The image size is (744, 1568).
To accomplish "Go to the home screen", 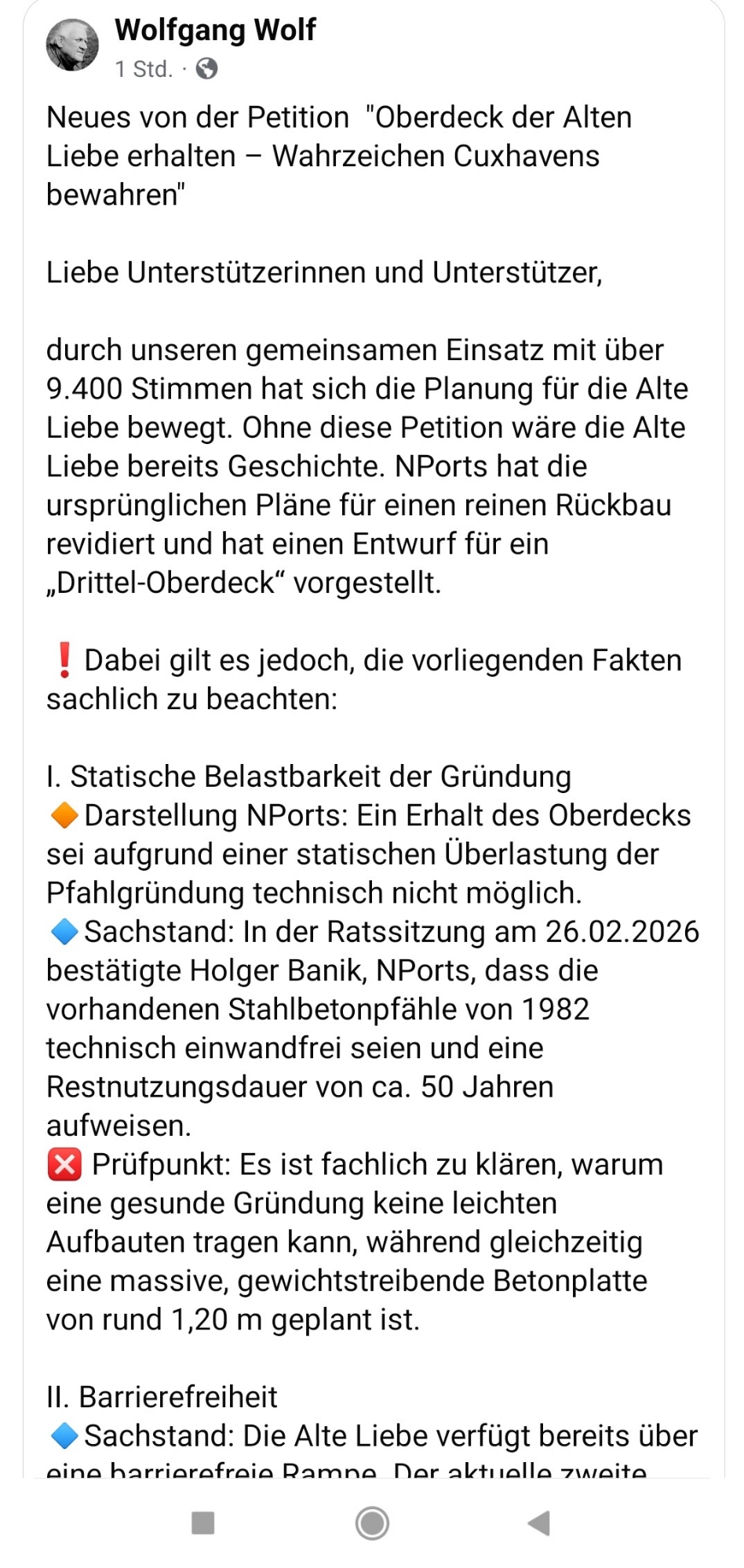I will click(372, 1523).
